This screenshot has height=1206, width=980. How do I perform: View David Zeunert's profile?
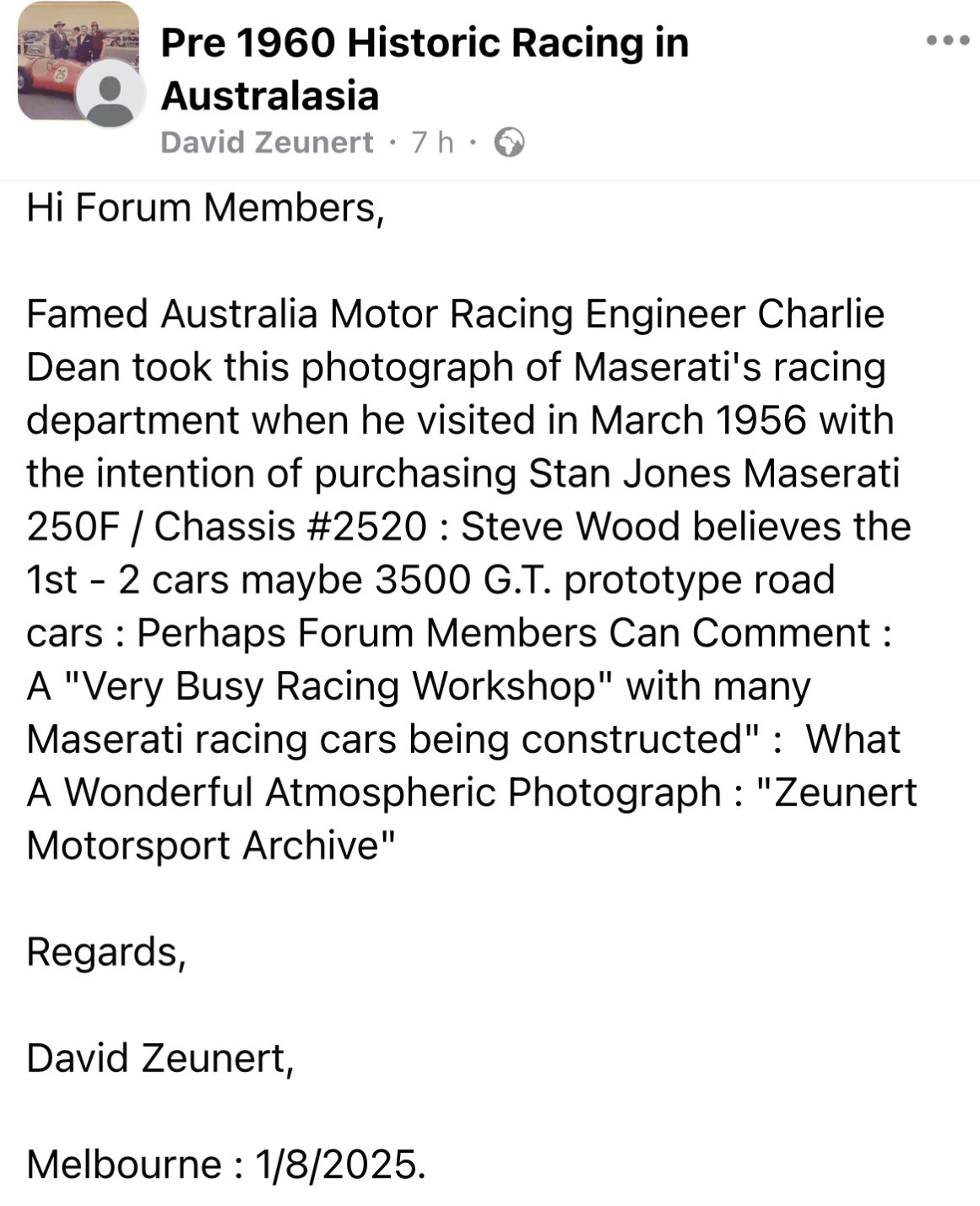267,143
